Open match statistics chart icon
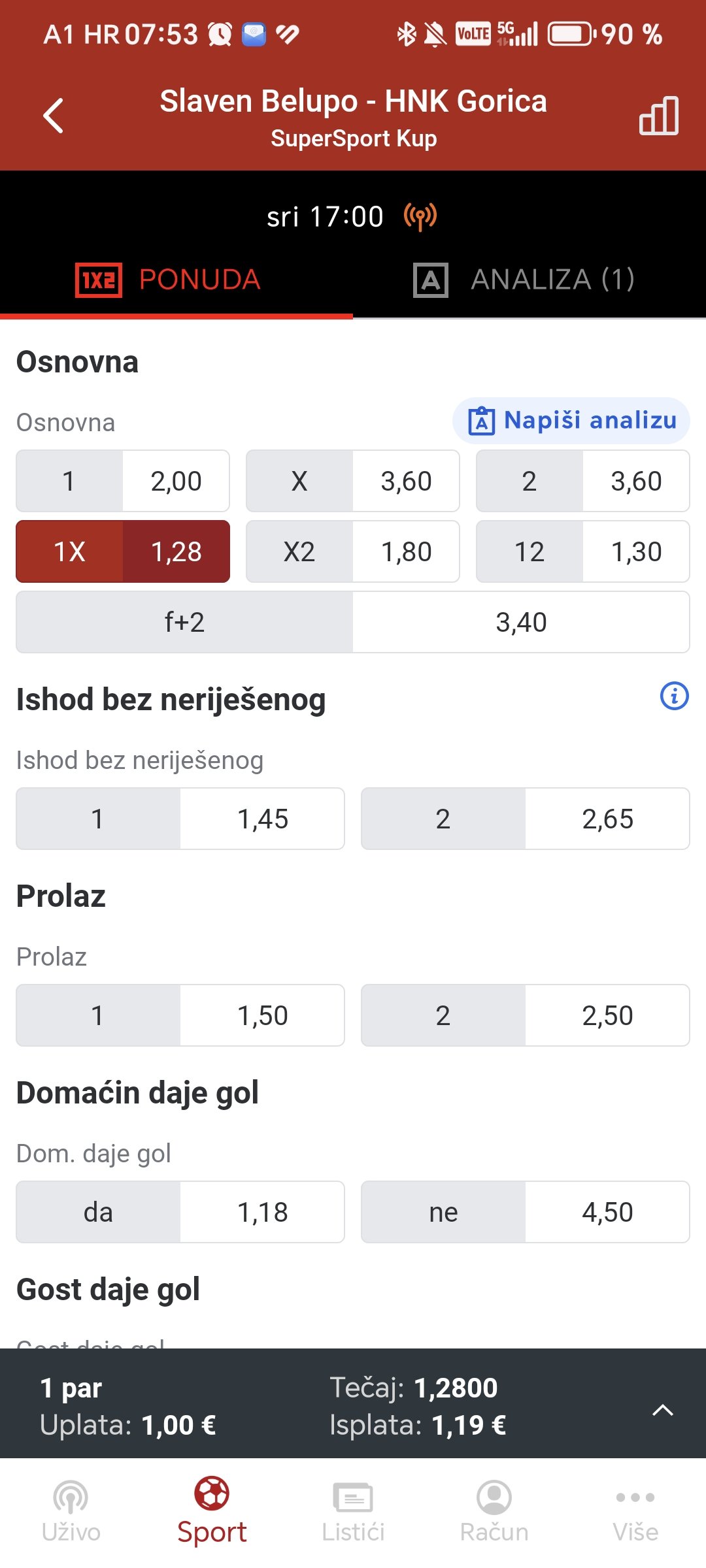Screen dimensions: 706x1568 click(x=659, y=116)
